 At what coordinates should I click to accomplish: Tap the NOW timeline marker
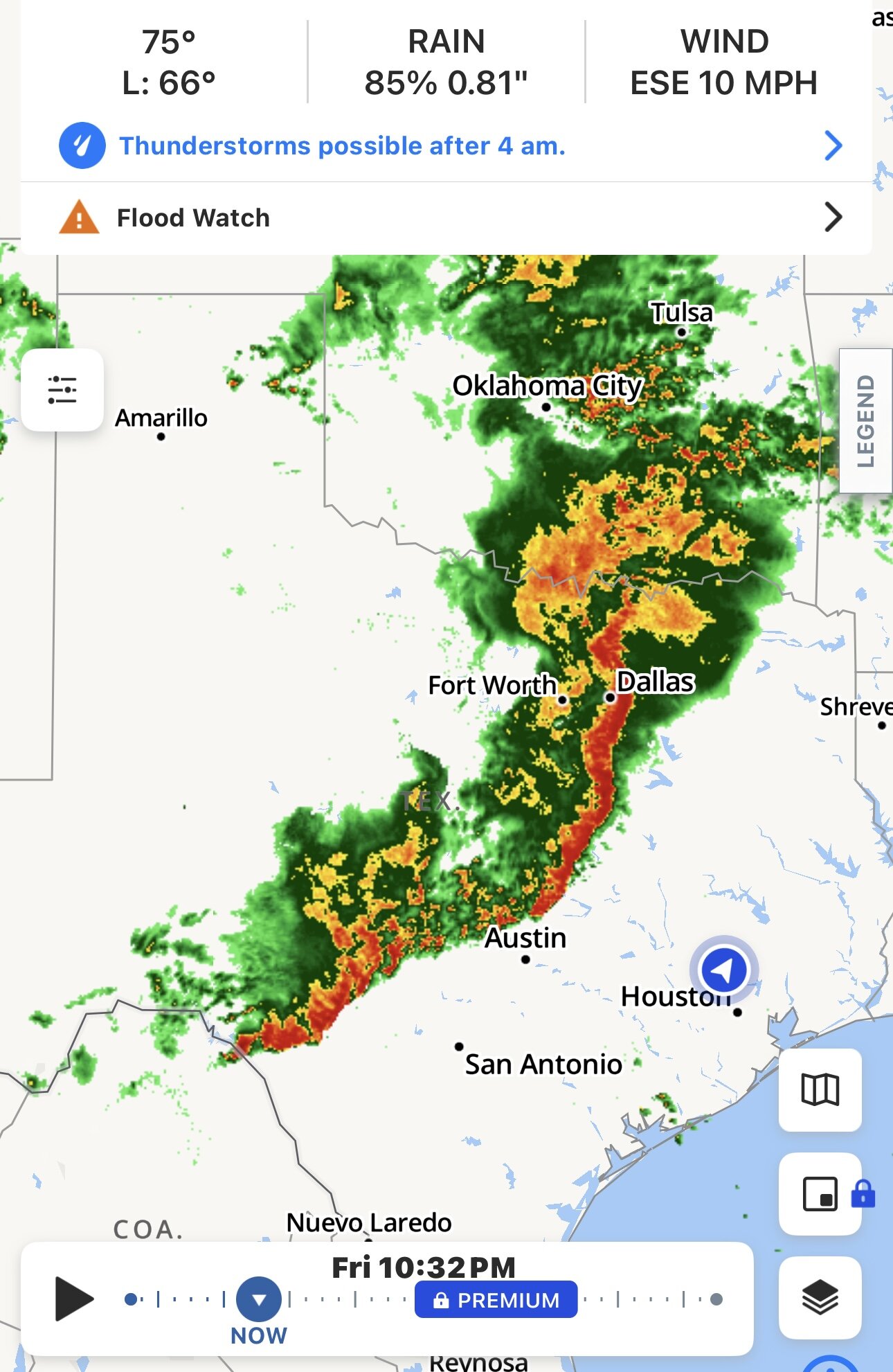pyautogui.click(x=259, y=1299)
